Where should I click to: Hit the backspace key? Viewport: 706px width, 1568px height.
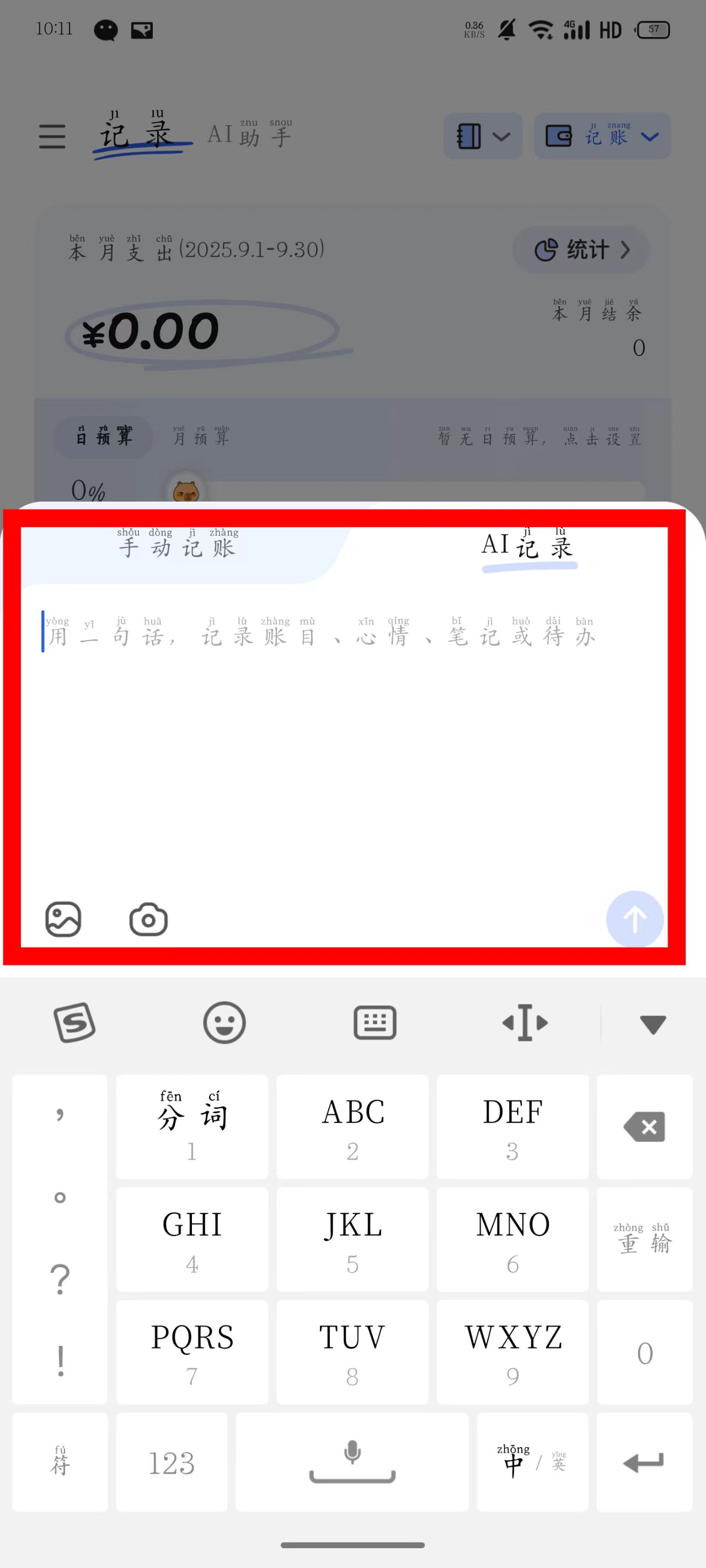click(644, 1127)
